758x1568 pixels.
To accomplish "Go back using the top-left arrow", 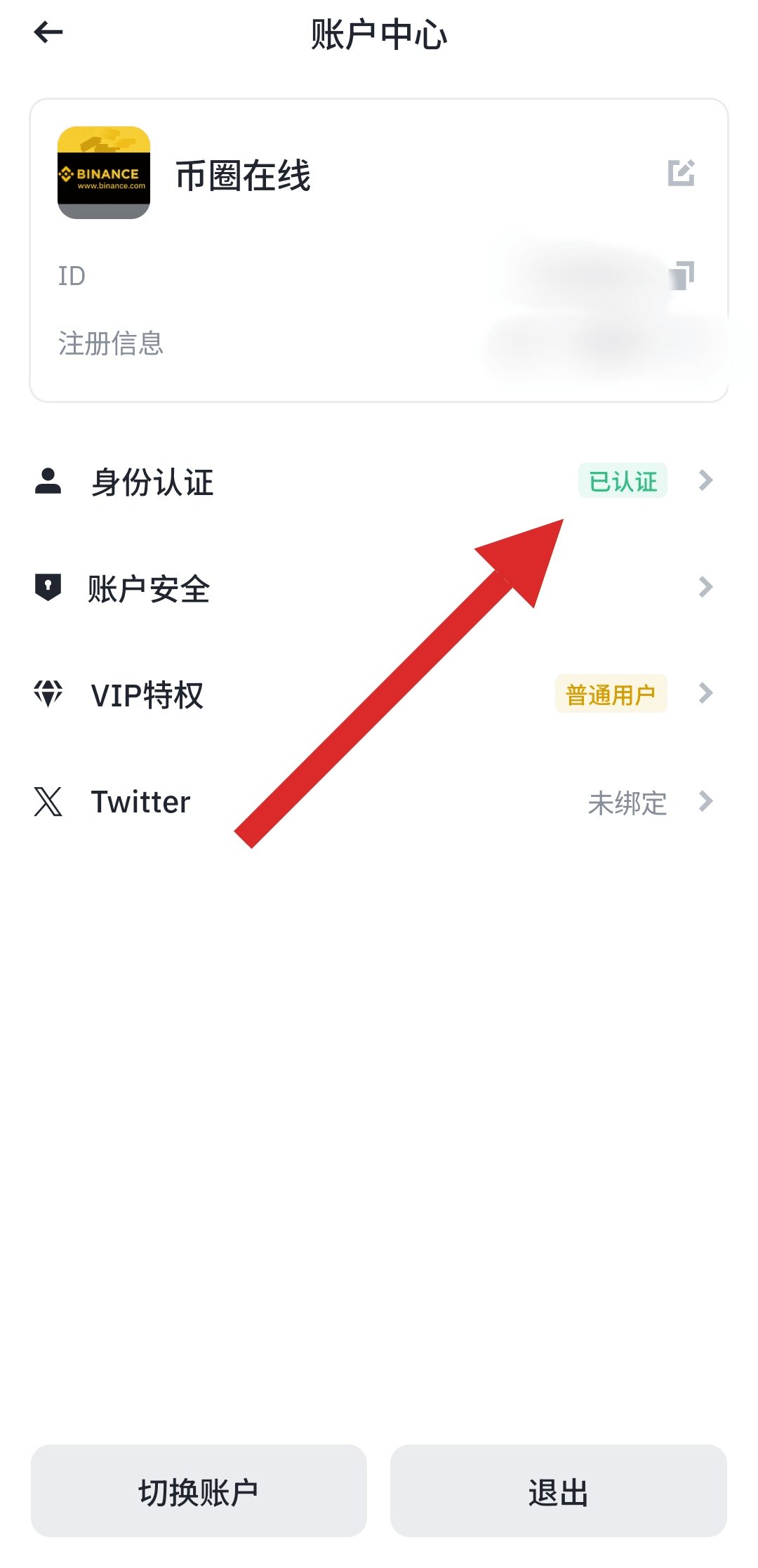I will pyautogui.click(x=48, y=32).
